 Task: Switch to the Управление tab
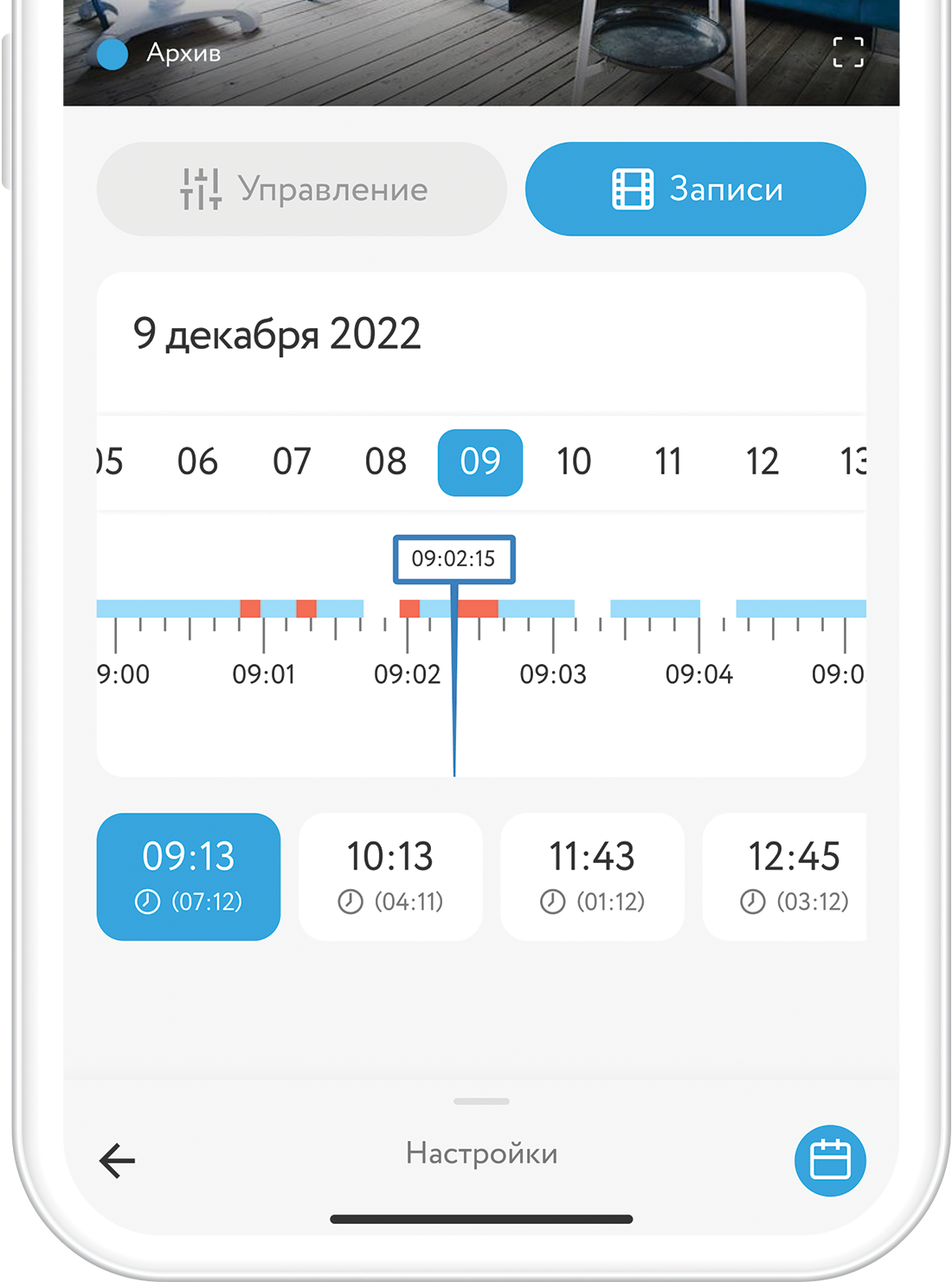301,189
